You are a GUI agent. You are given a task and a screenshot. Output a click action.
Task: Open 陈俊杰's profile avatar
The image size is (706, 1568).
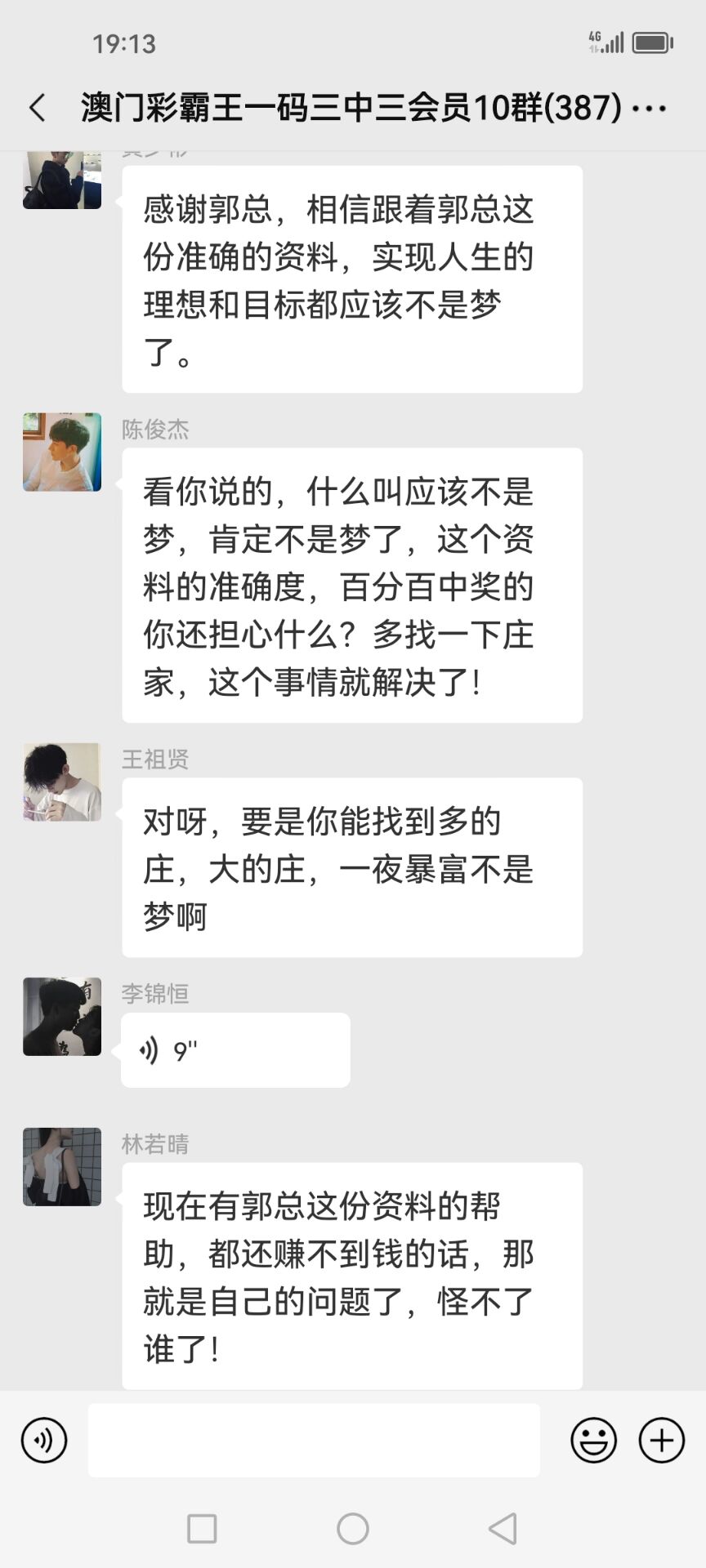[x=62, y=452]
